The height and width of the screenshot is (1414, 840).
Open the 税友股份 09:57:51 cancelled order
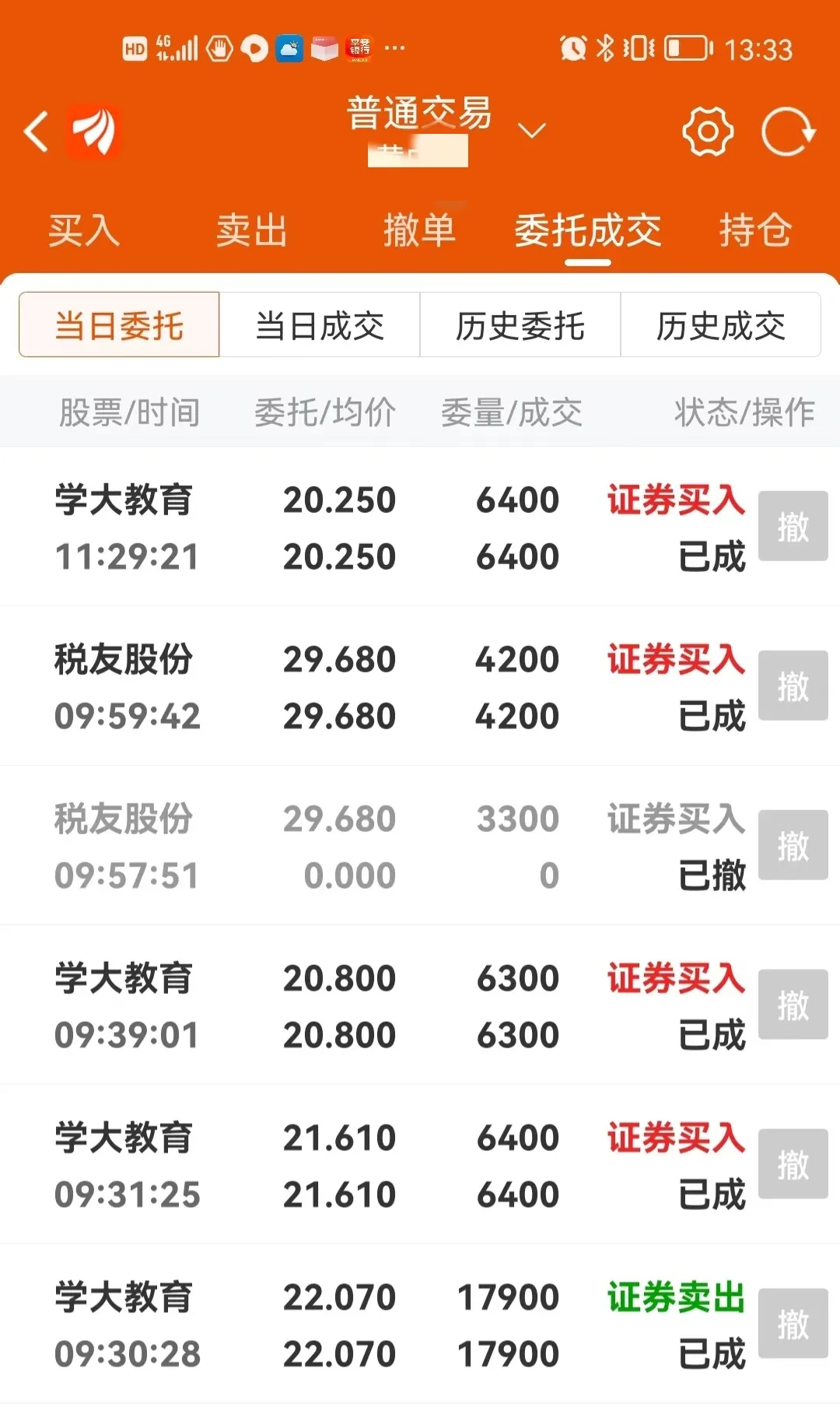coord(373,846)
